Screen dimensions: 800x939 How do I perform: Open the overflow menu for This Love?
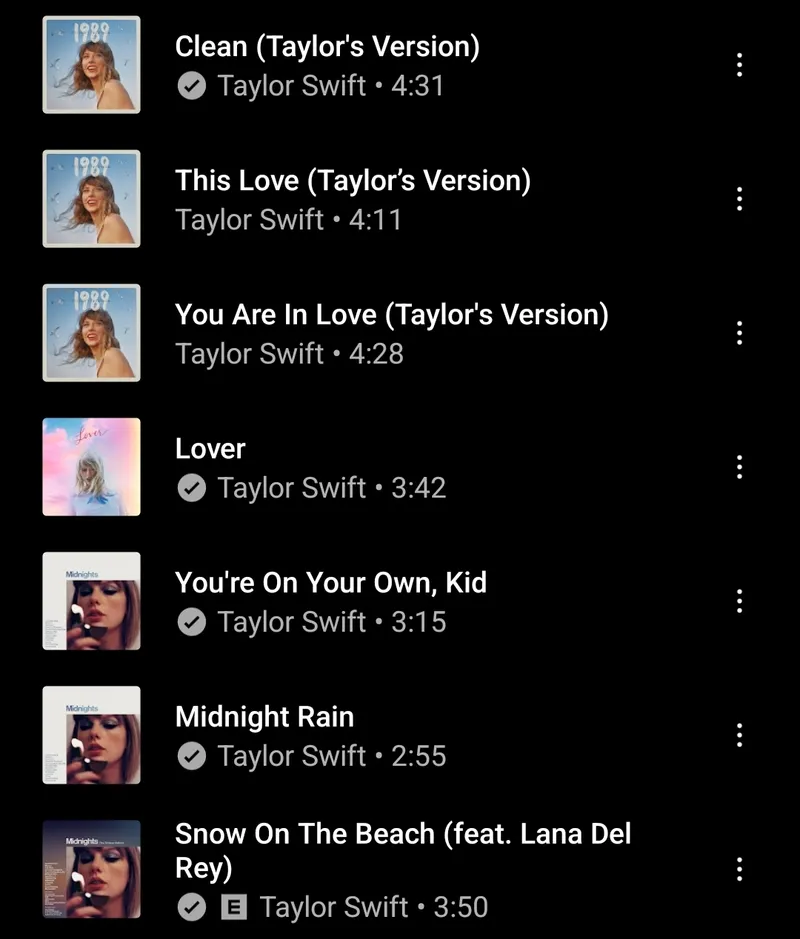tap(739, 199)
